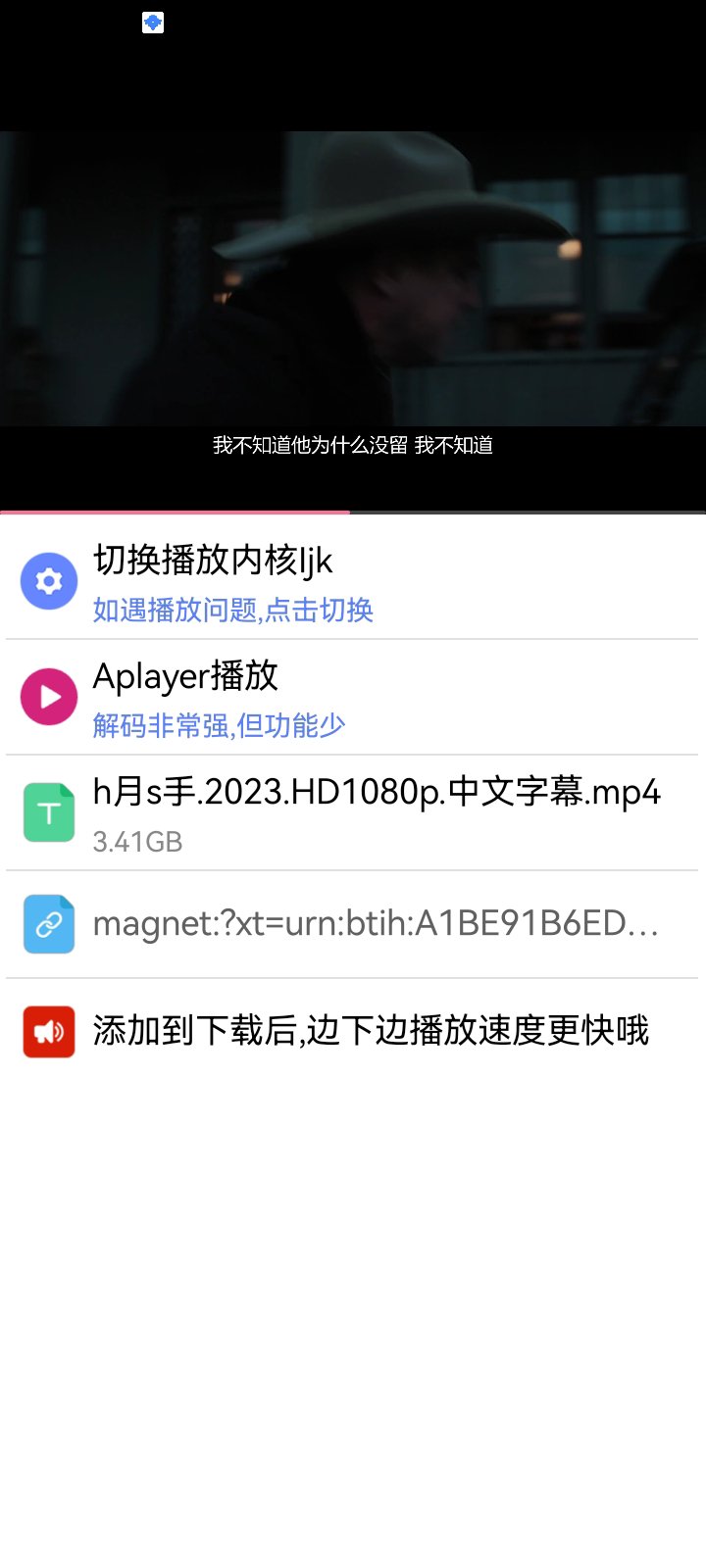Tap the playing video frame
This screenshot has height=1568, width=706.
pos(353,294)
